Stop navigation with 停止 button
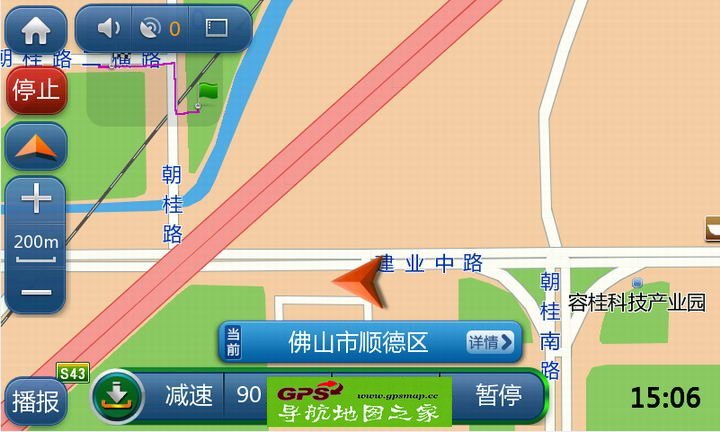 36,90
